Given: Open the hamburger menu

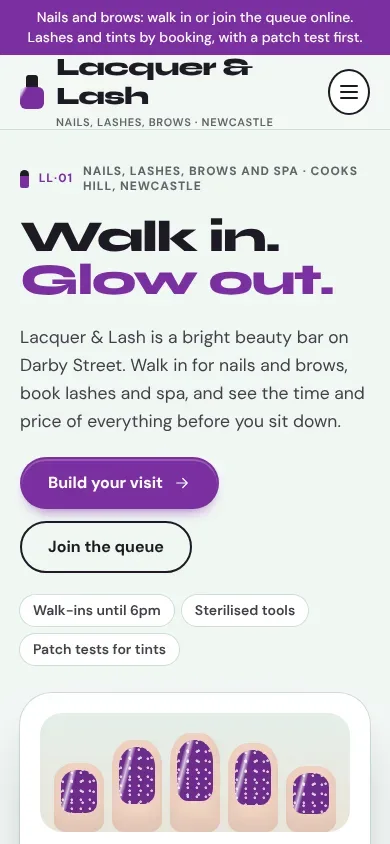Looking at the screenshot, I should tap(349, 92).
